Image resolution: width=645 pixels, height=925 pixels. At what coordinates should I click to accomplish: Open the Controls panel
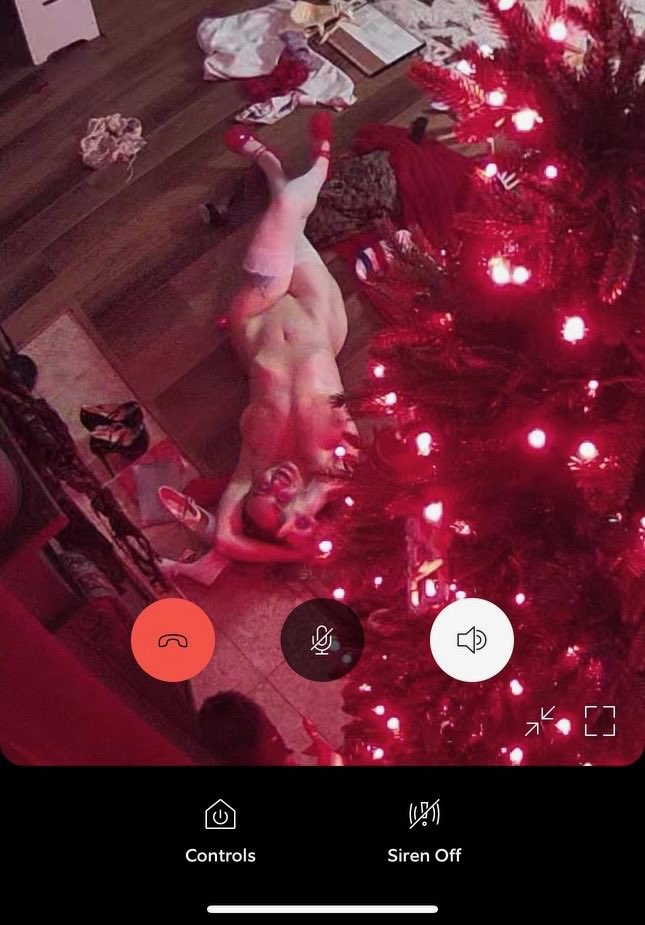(220, 831)
